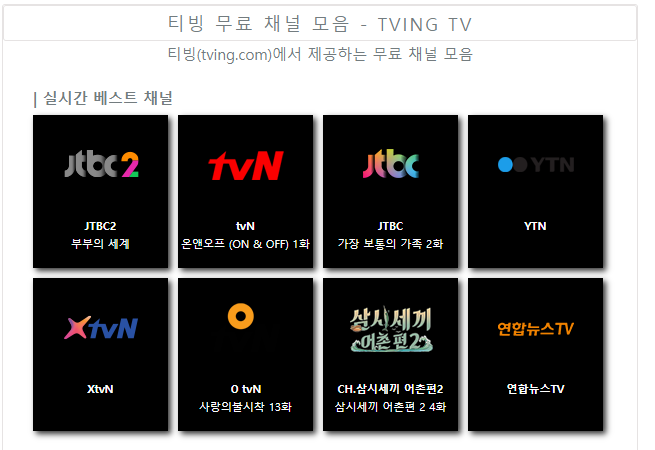Watch tvN channel showing 온앤오프

pos(245,191)
